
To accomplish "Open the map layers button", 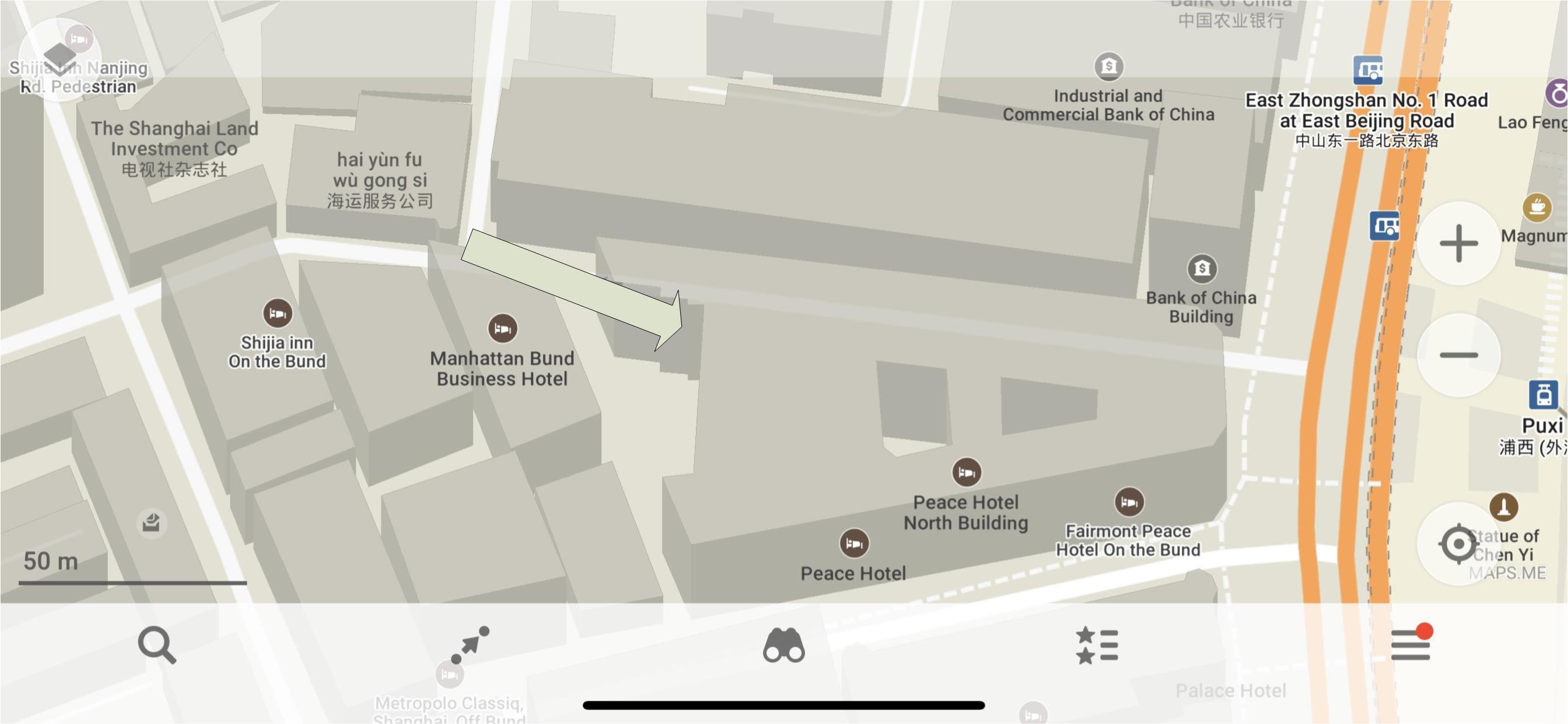I will [x=60, y=58].
